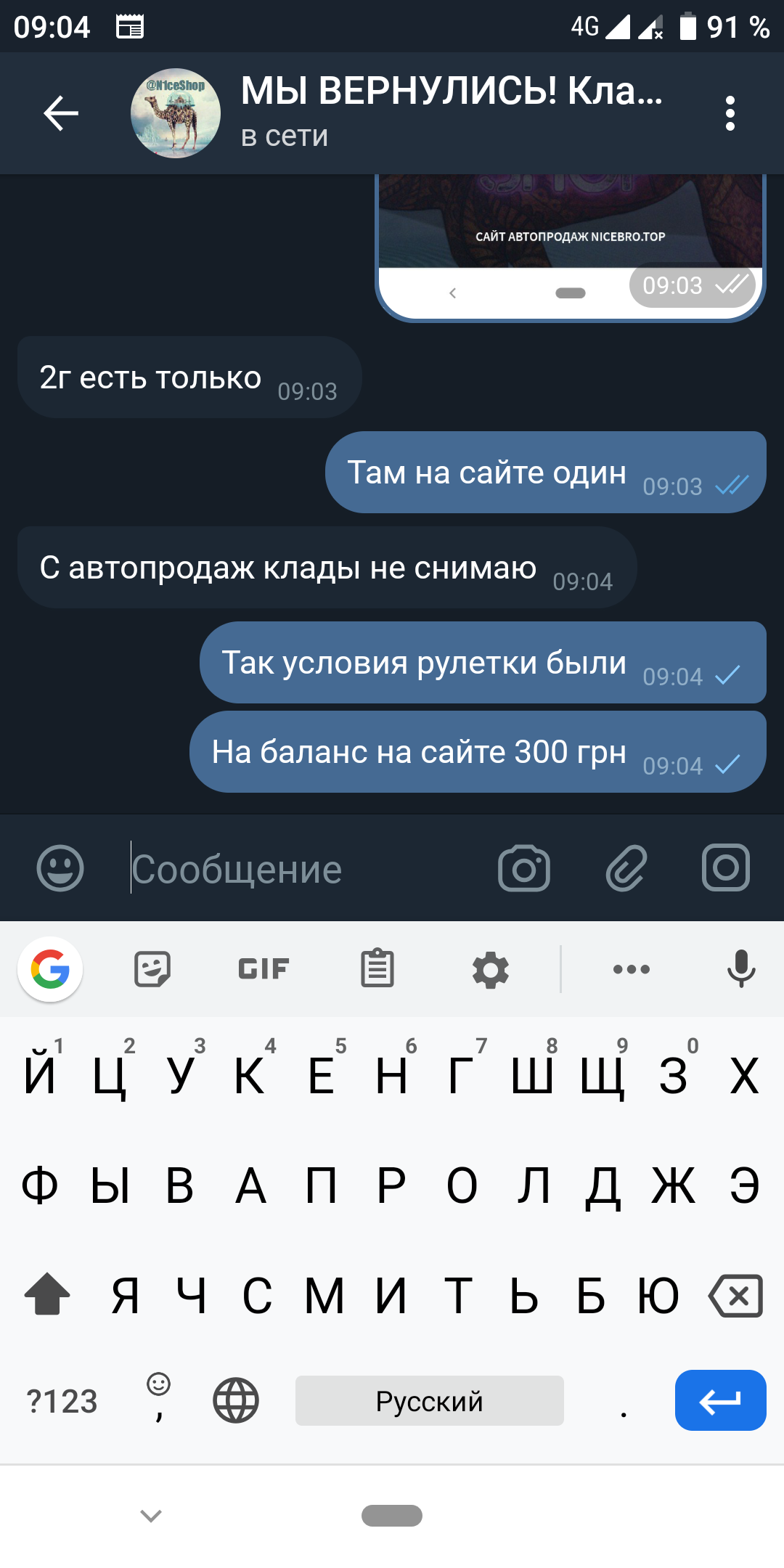
Task: Change keyboard language with the globe key
Action: 236,1400
